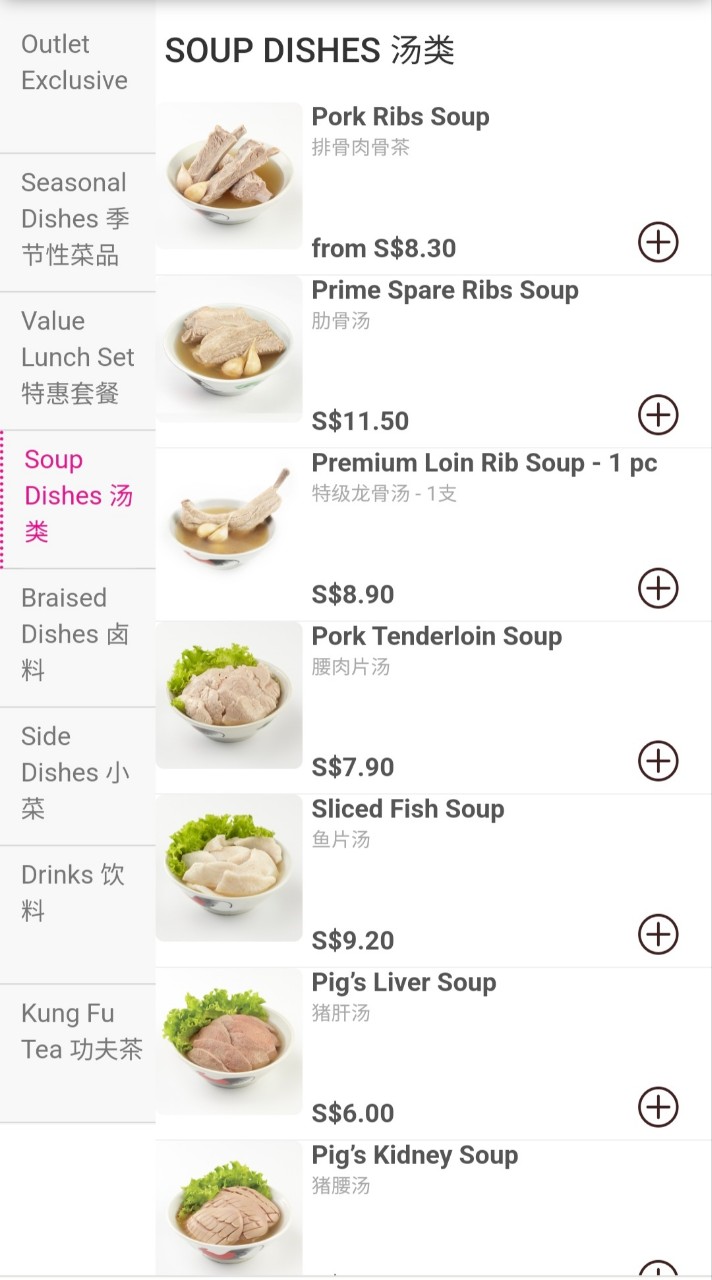Go to Braised Dishes category
Screen dimensions: 712x1280
click(75, 634)
